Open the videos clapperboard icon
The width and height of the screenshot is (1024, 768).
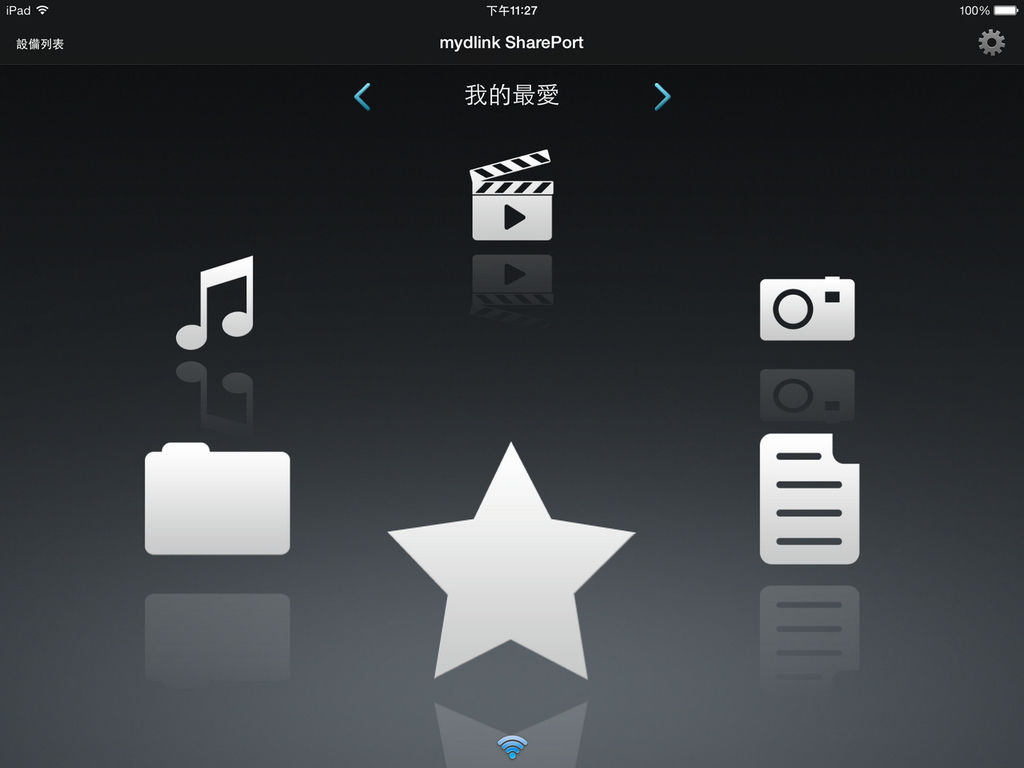coord(512,197)
